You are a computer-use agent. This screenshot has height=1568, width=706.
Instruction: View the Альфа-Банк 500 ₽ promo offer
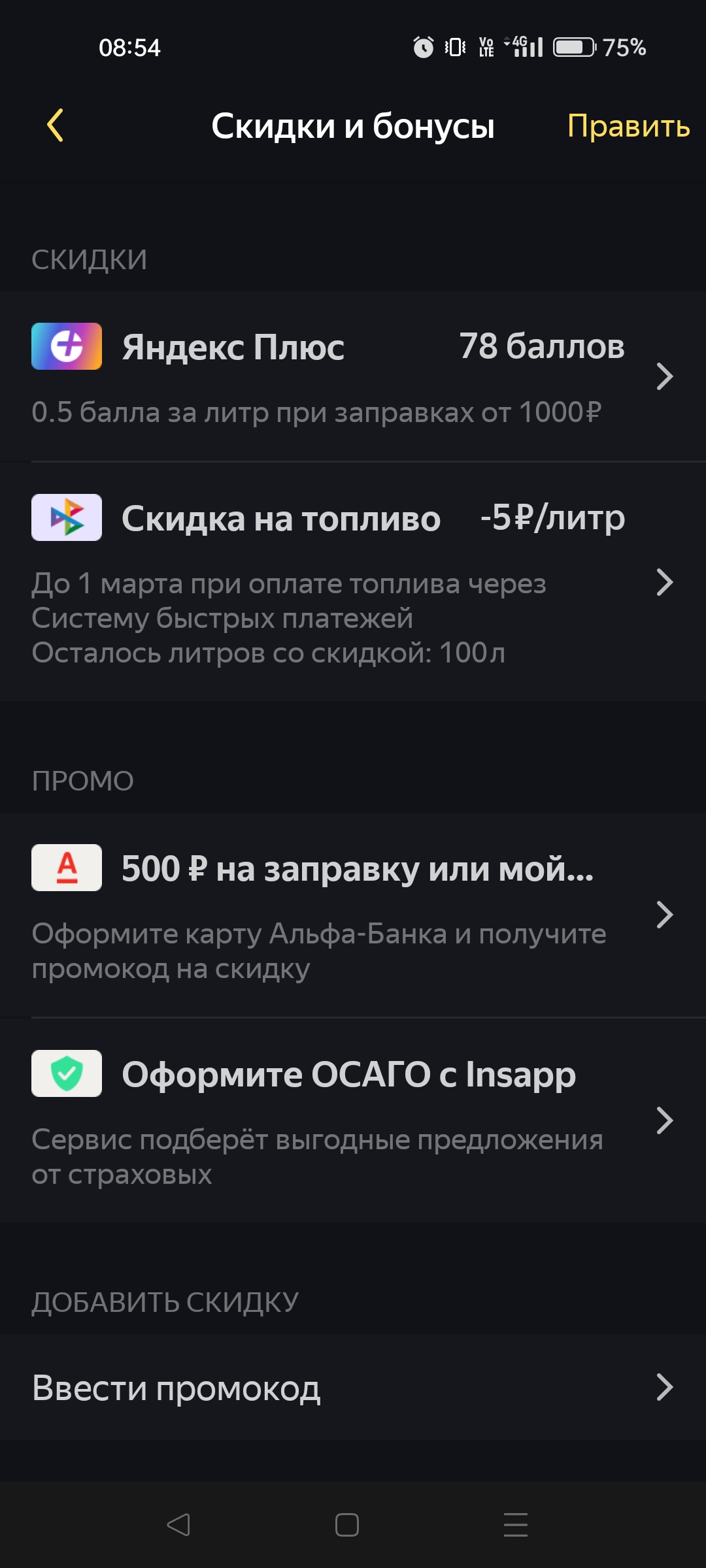[353, 915]
